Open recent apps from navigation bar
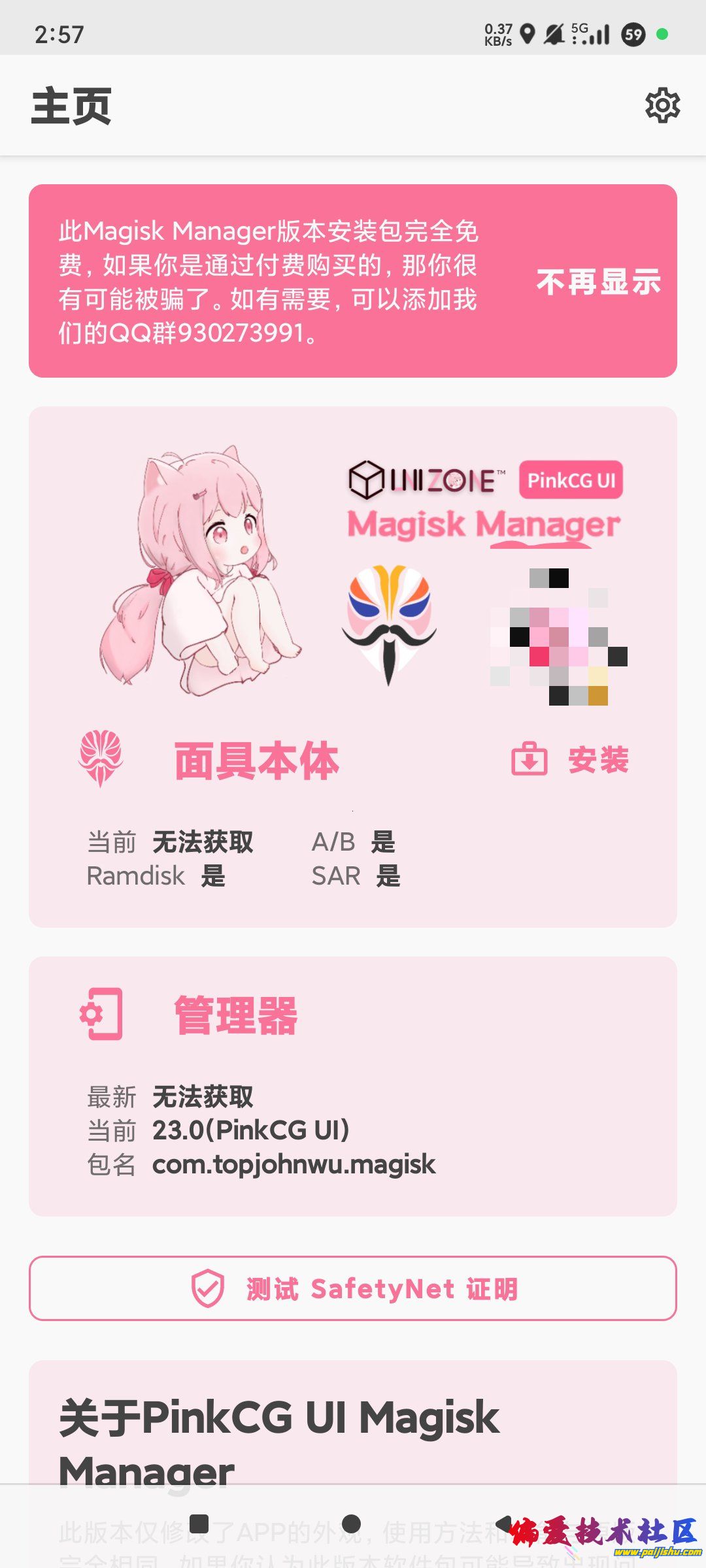The image size is (706, 1568). click(x=199, y=1524)
